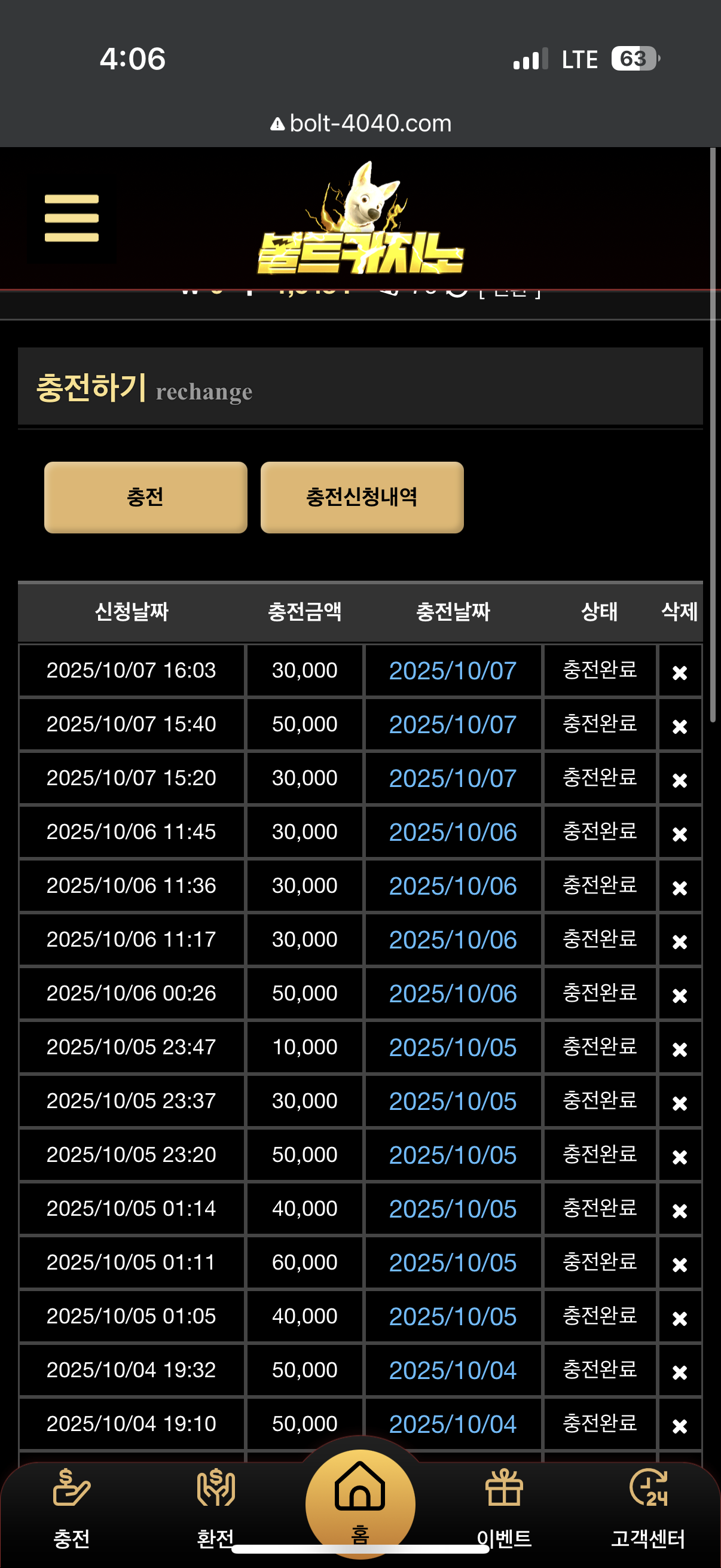Image resolution: width=721 pixels, height=1568 pixels.
Task: Remove the 2025/10/05 01:11 60,000 record
Action: click(x=679, y=1264)
